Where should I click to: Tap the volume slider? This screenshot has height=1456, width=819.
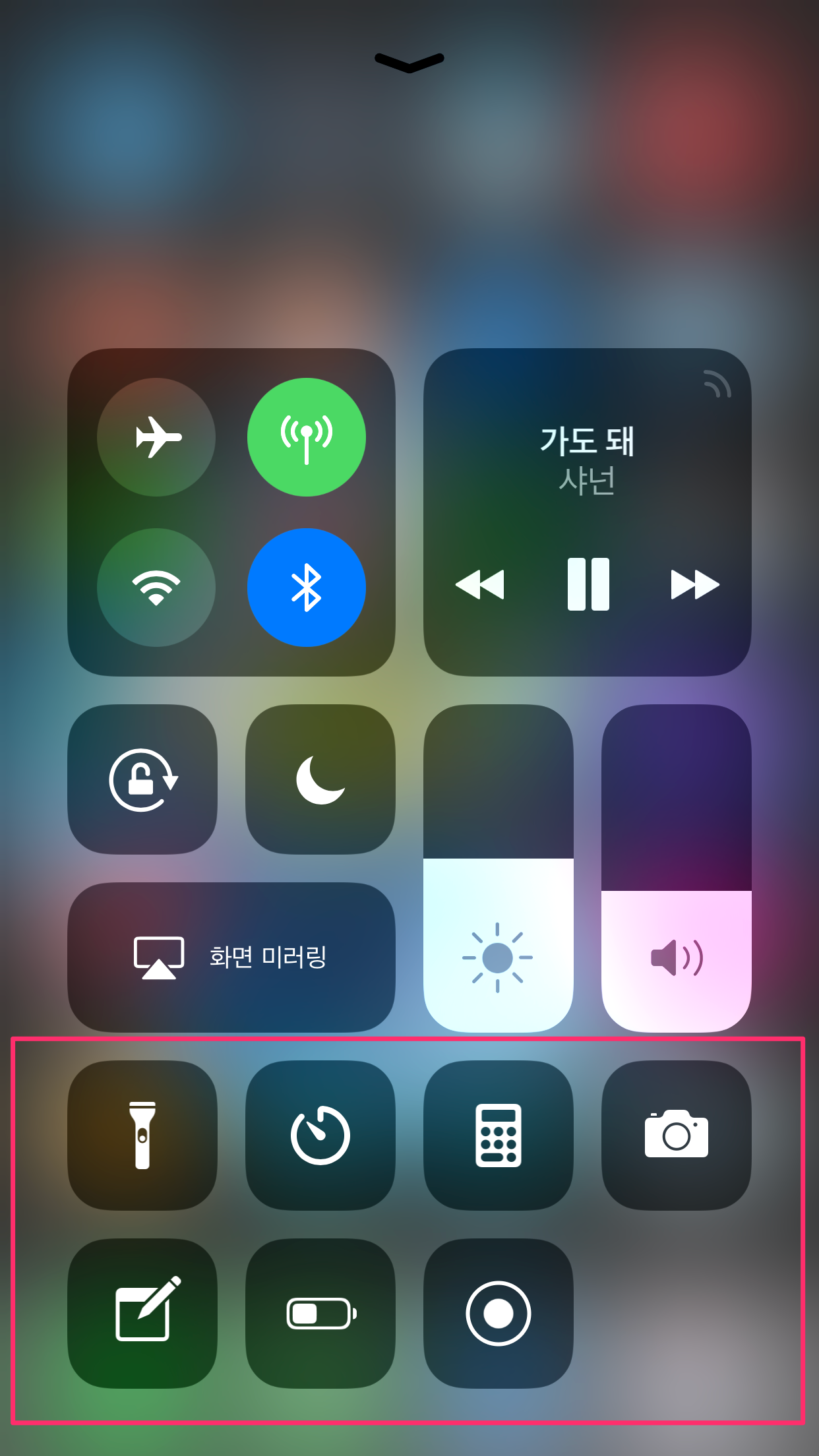click(677, 868)
